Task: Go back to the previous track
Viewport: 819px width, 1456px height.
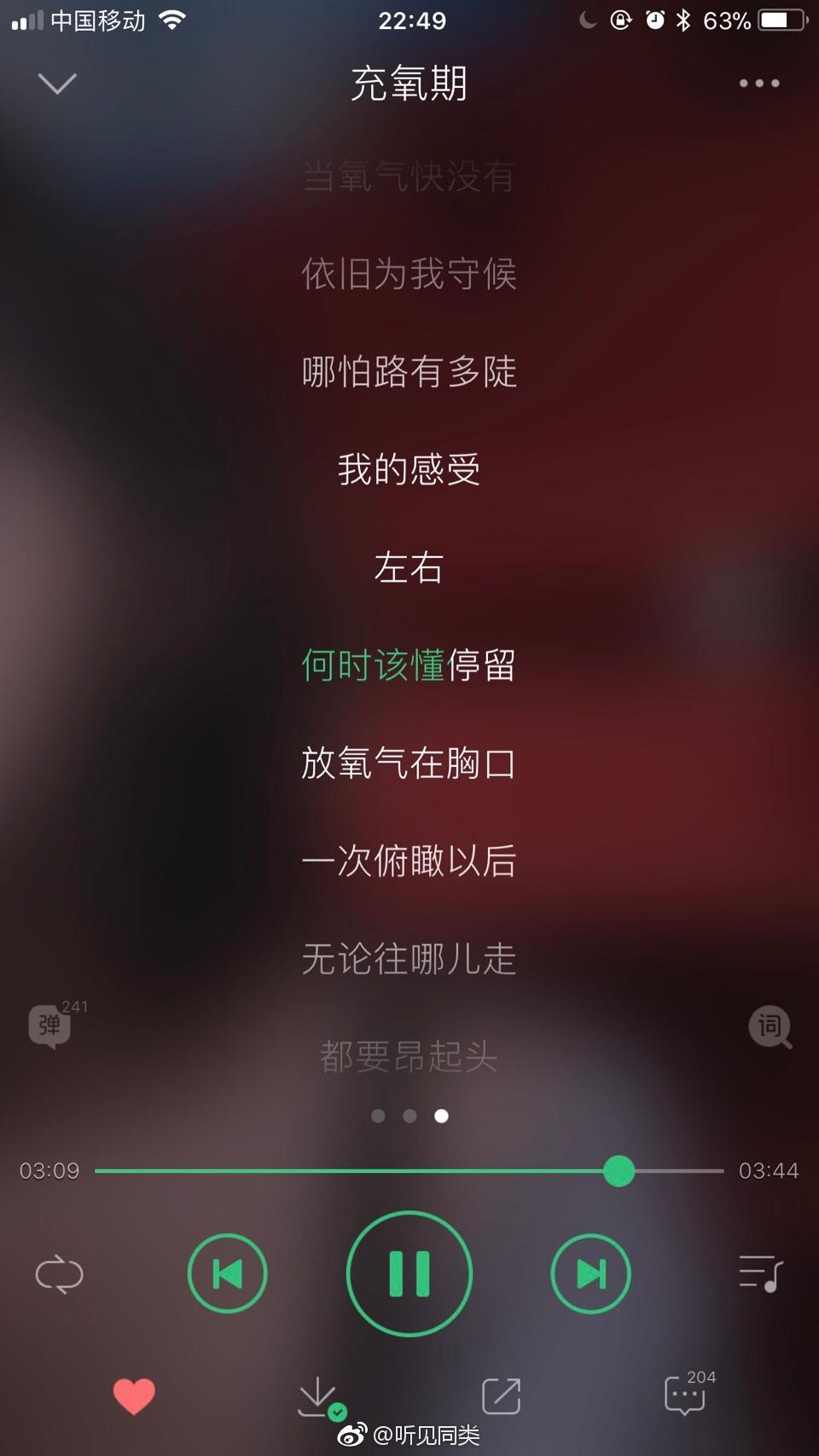Action: point(227,1272)
